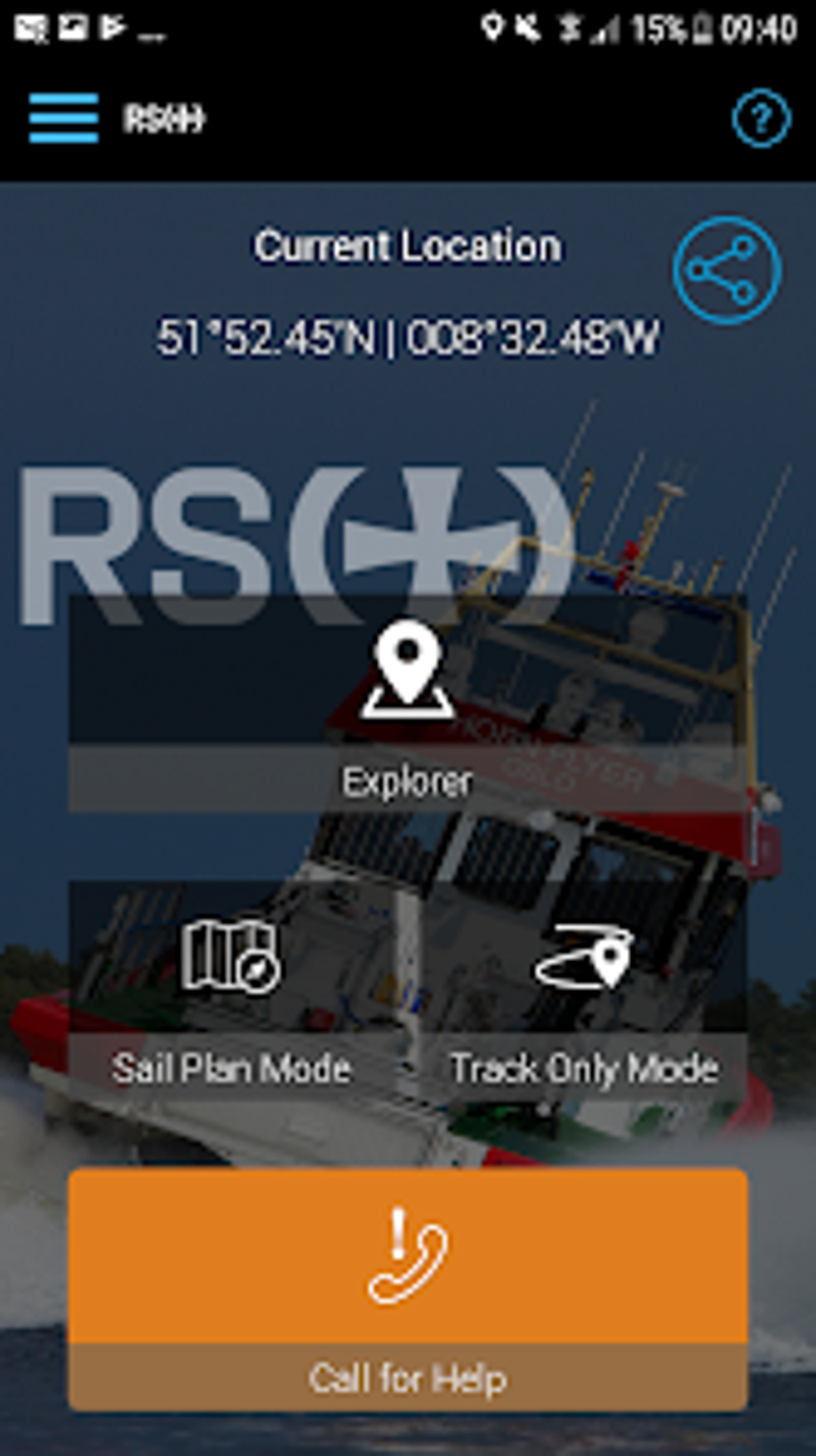Open the Explorer map

(407, 704)
